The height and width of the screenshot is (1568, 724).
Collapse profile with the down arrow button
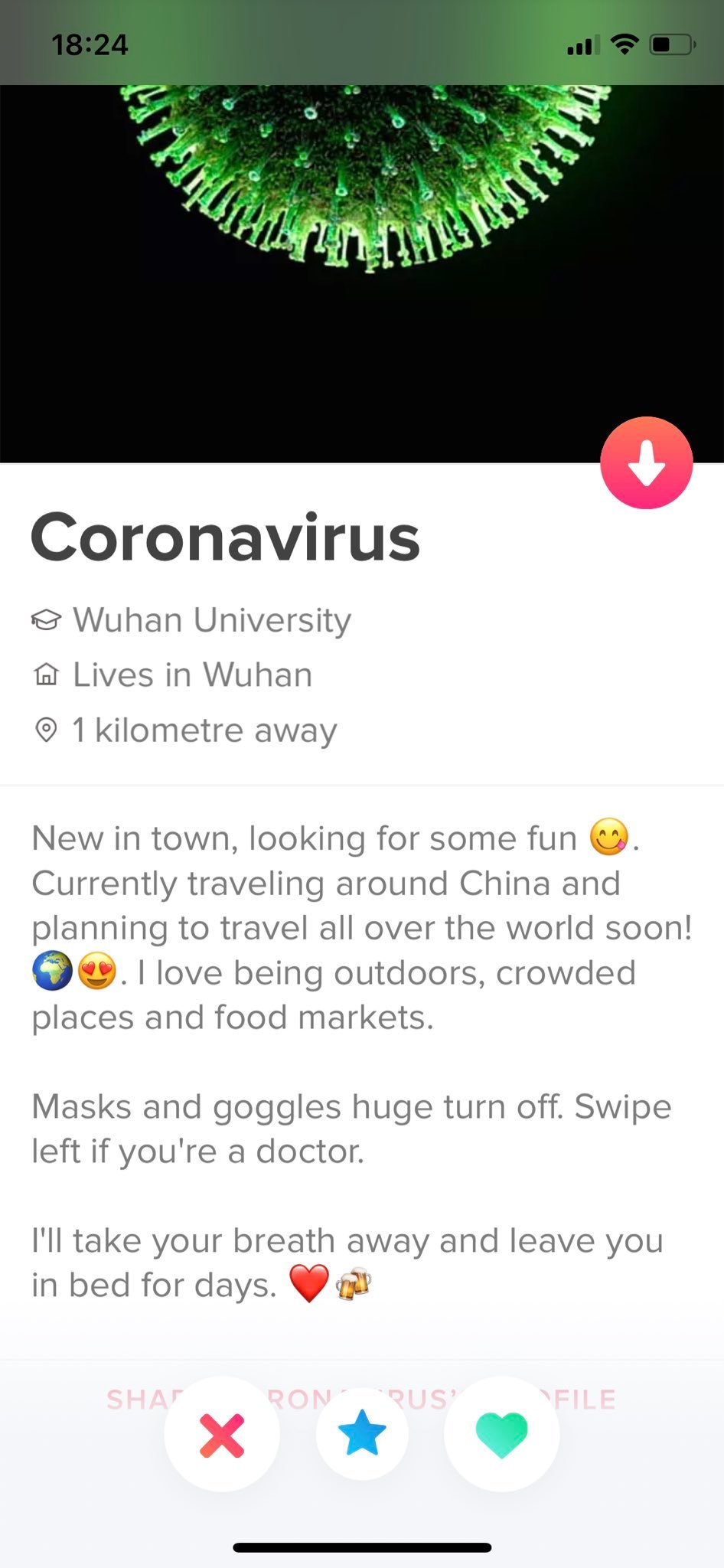(x=647, y=462)
